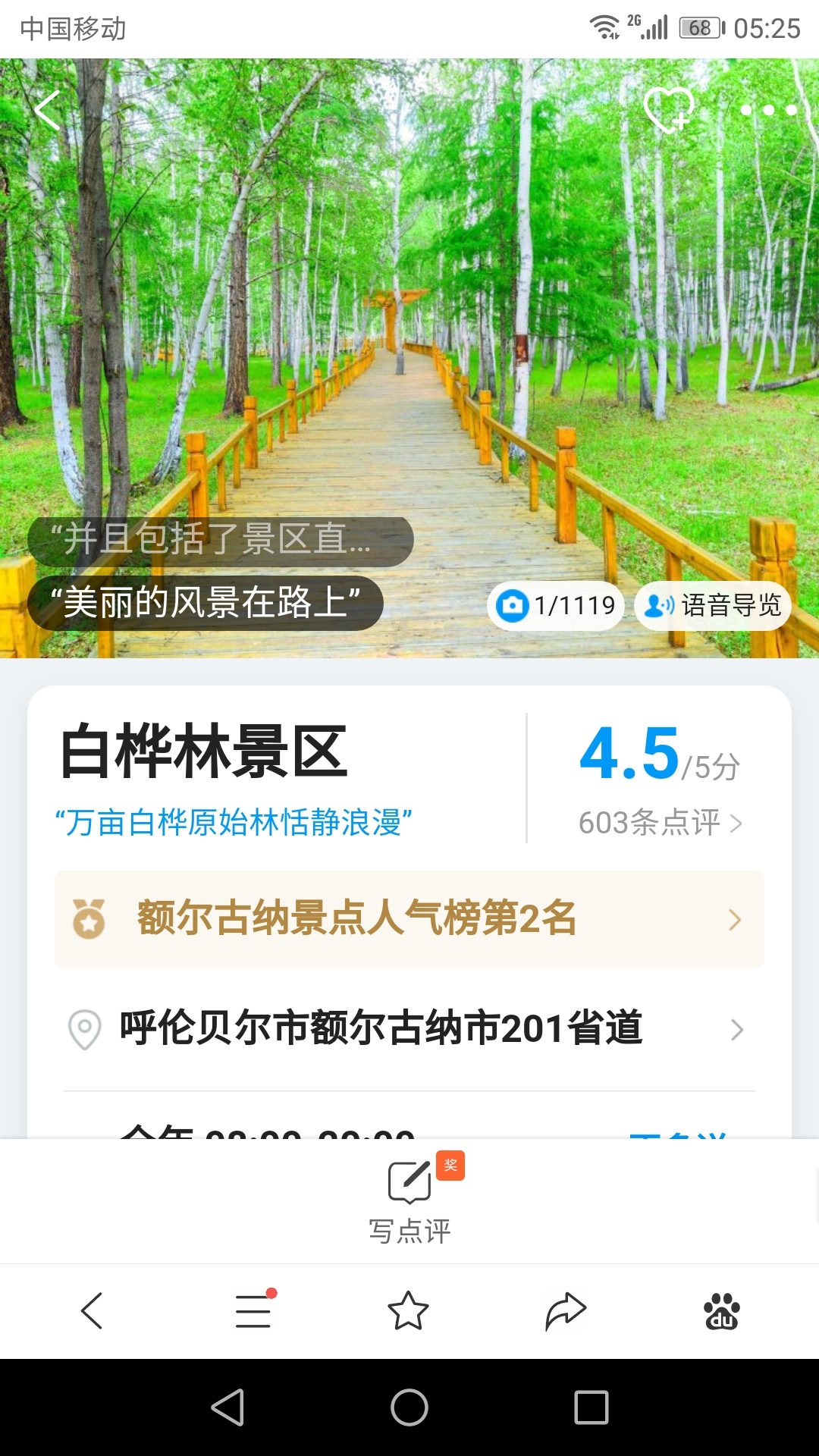The width and height of the screenshot is (819, 1456).
Task: Open 额尔古纳景点人气榜第2名 ranking
Action: (409, 919)
